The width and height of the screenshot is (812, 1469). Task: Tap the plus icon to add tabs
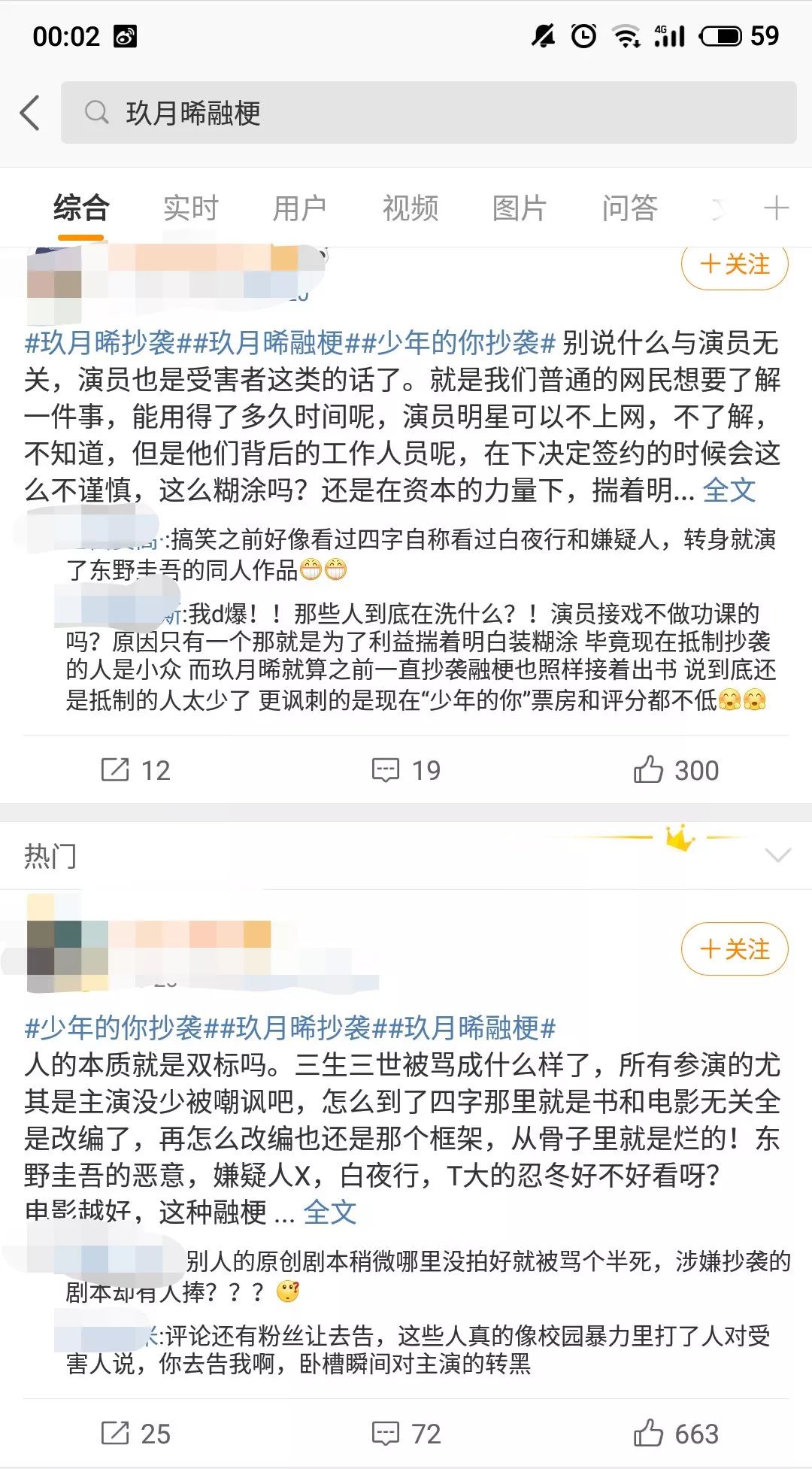coord(776,208)
